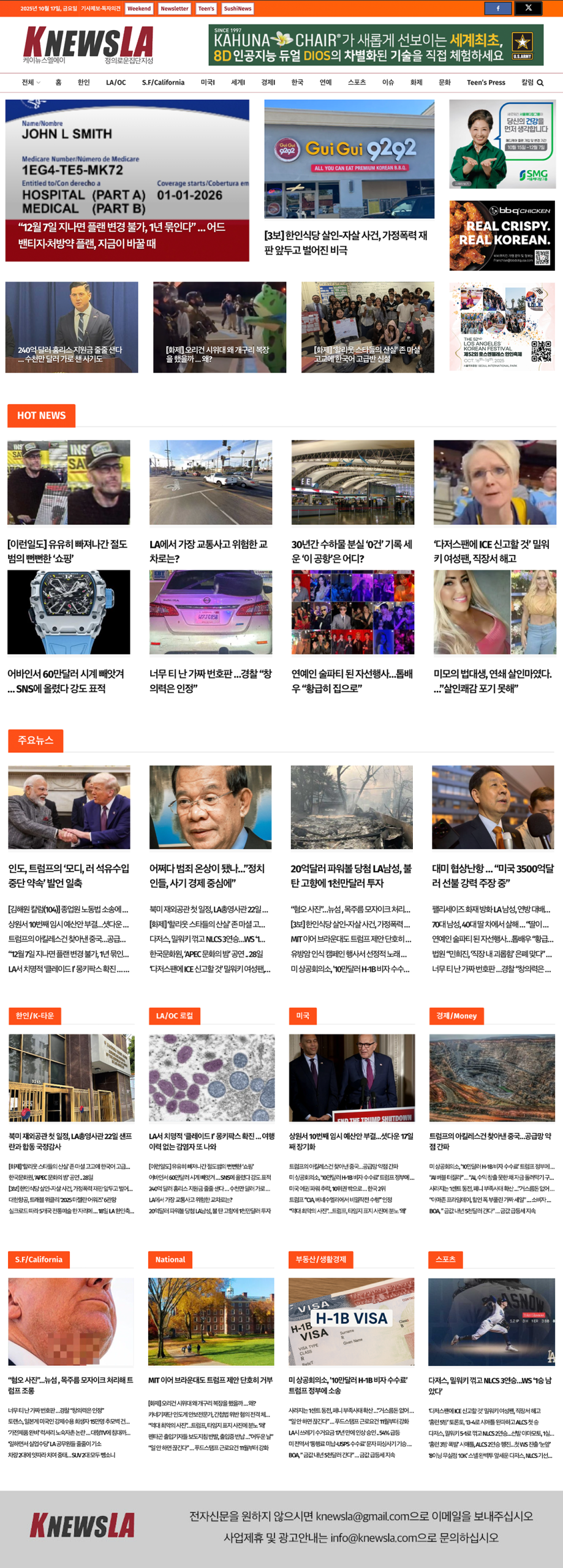Open the Facebook page button
The width and height of the screenshot is (563, 1568).
497,8
